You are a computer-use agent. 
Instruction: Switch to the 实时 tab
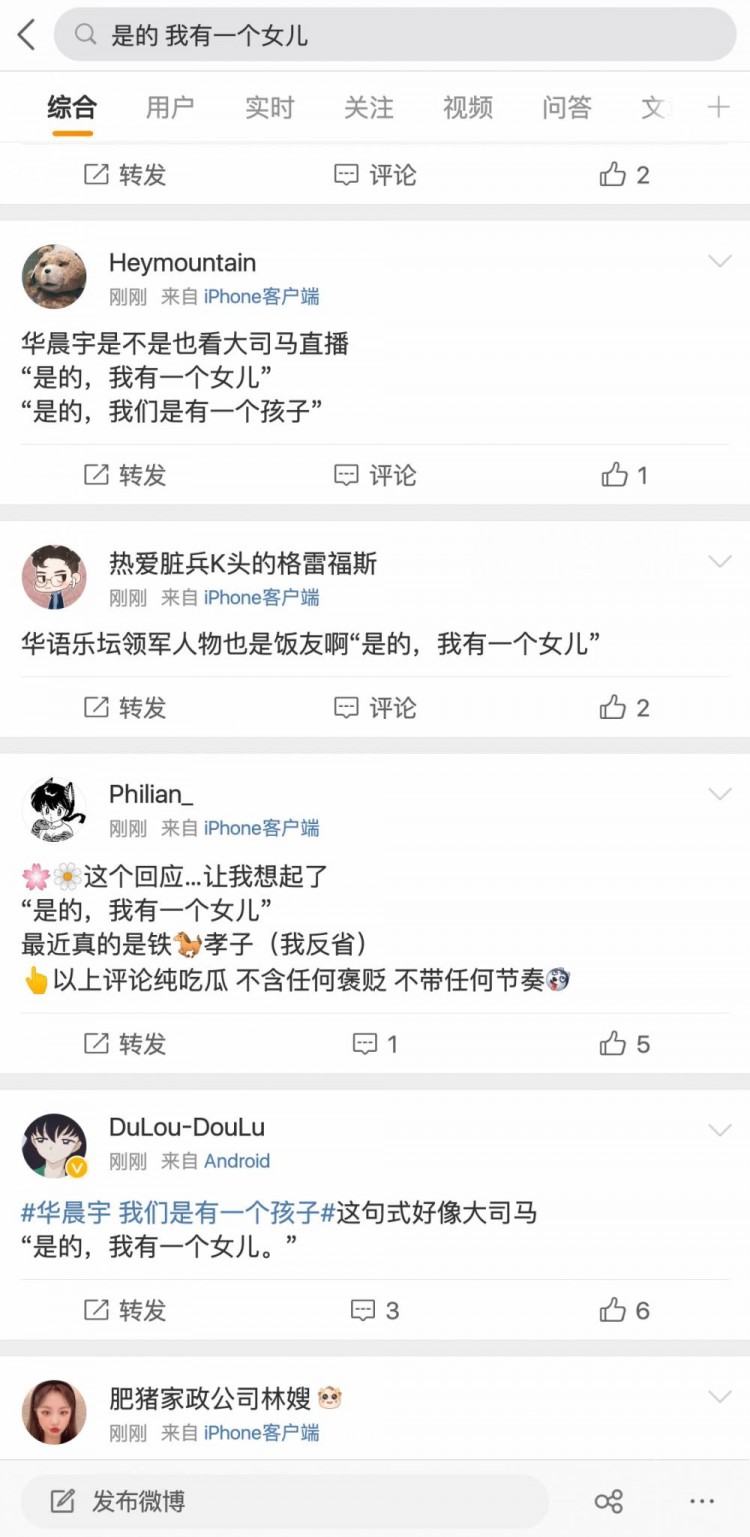pyautogui.click(x=269, y=108)
